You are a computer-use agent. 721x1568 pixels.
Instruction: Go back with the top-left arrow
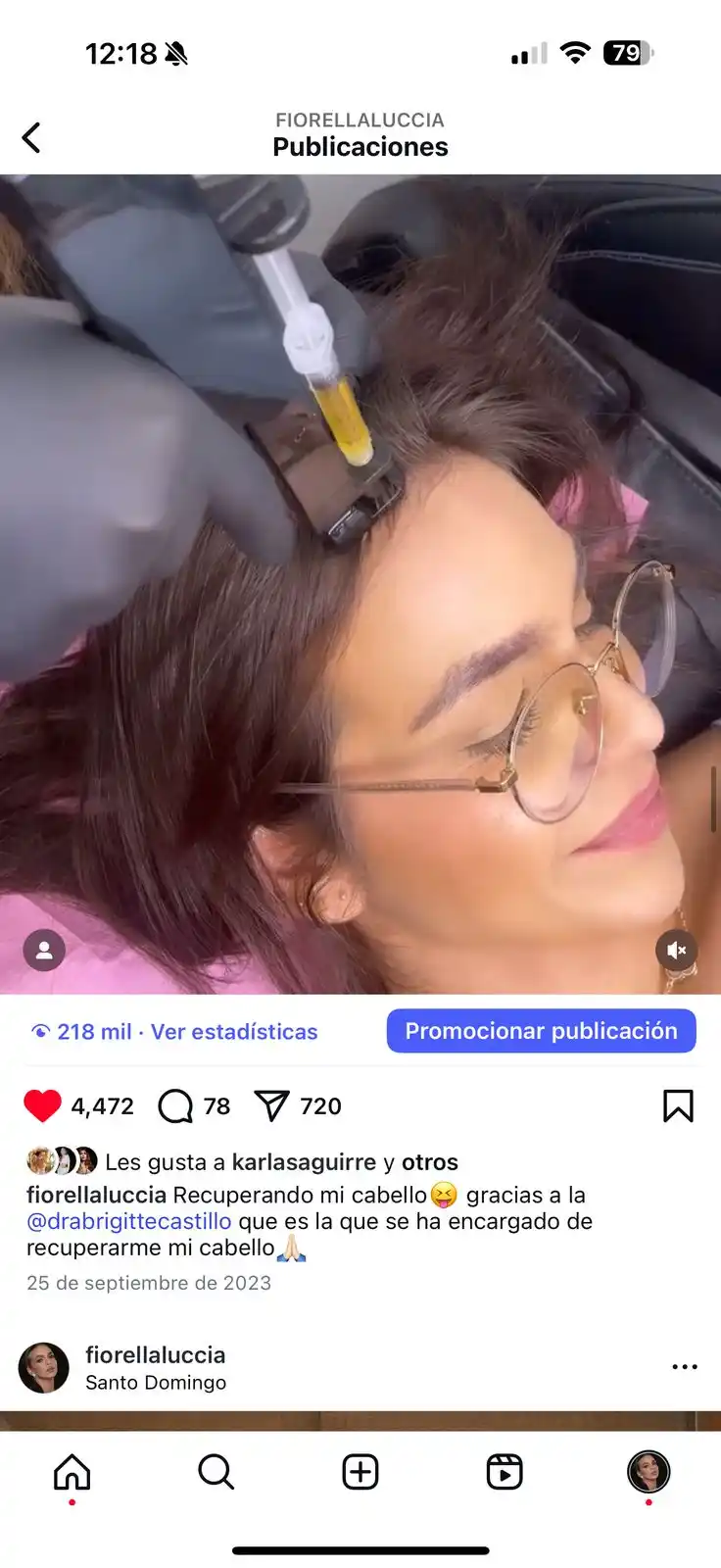pyautogui.click(x=31, y=137)
